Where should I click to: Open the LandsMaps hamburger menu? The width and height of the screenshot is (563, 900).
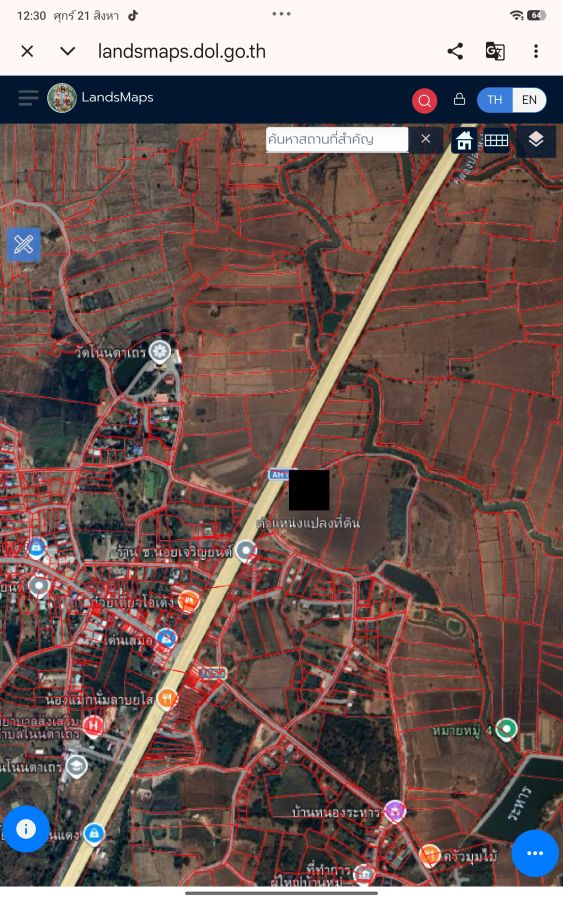point(28,98)
